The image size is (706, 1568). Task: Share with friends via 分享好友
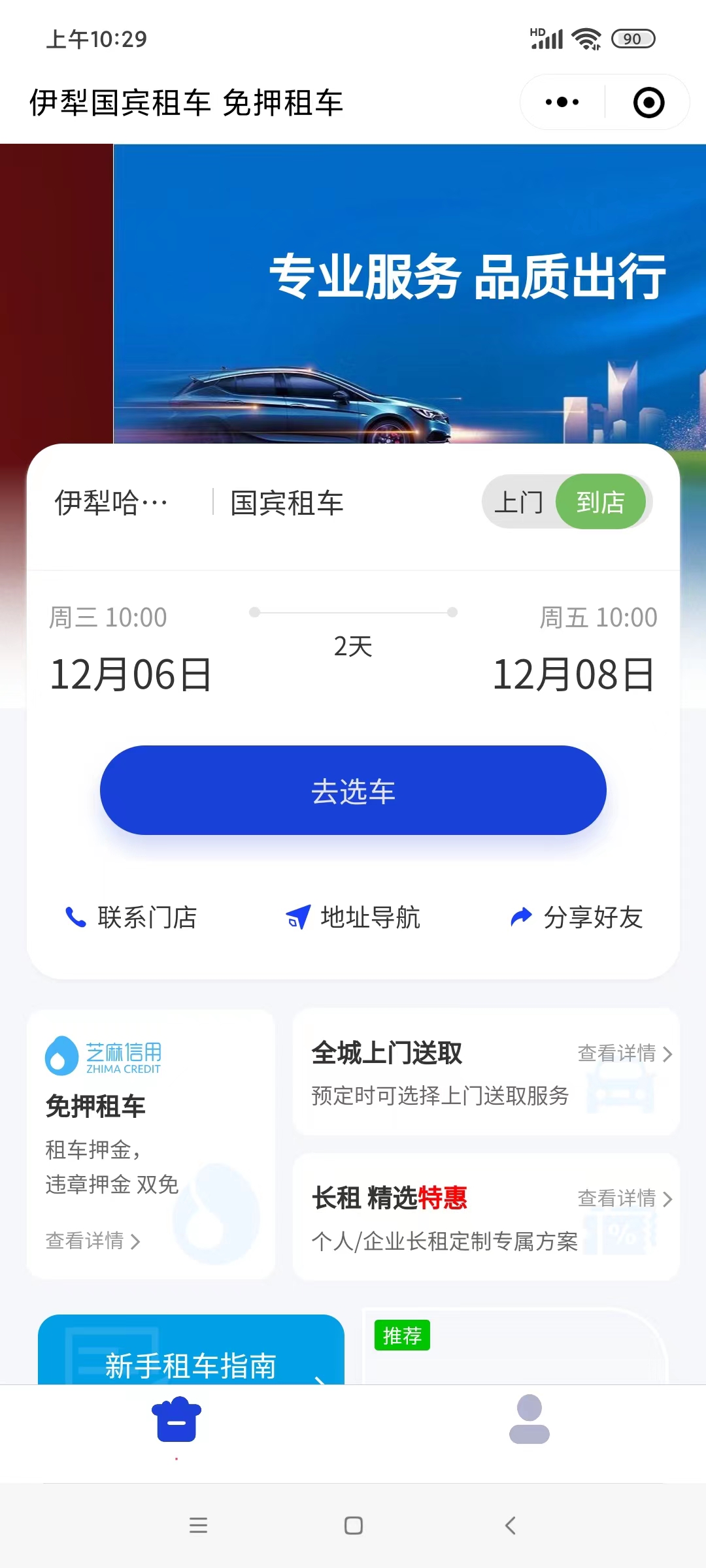576,917
